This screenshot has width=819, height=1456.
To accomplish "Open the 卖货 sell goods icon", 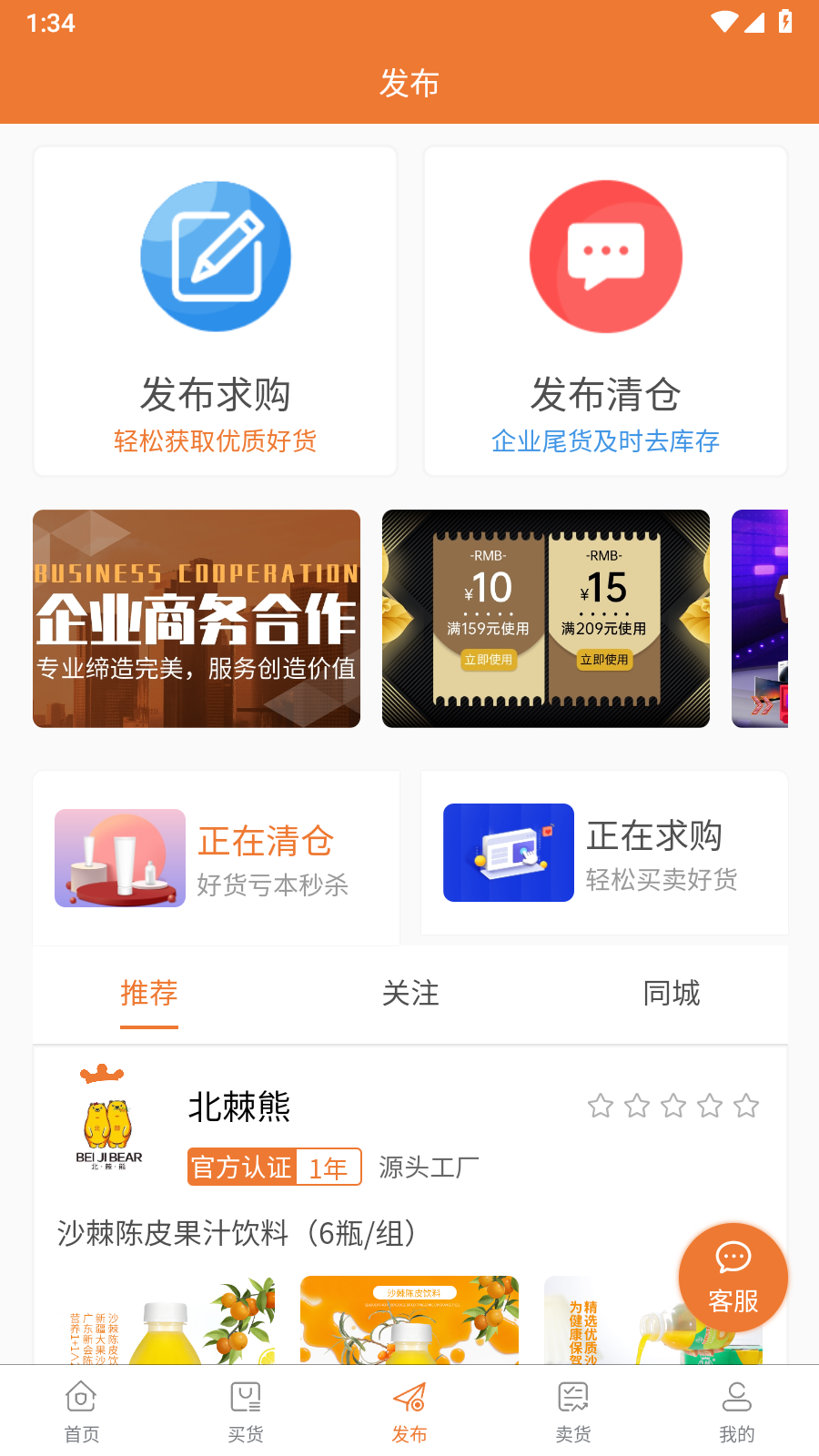I will 572,1397.
